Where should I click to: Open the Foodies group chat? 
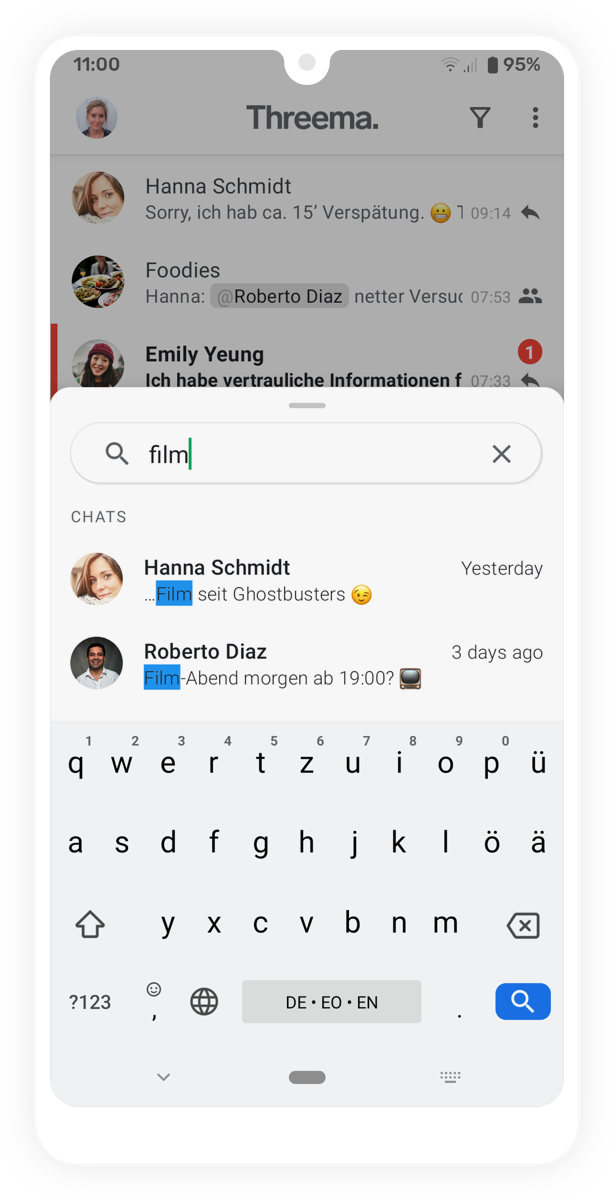tap(300, 282)
